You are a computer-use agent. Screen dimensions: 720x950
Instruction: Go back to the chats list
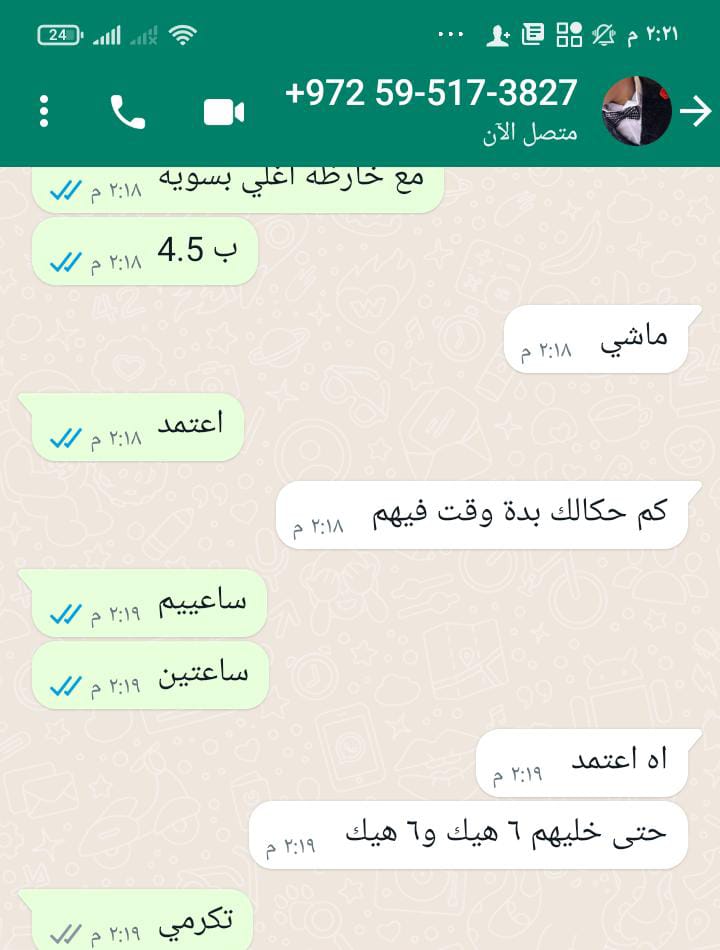pos(695,111)
